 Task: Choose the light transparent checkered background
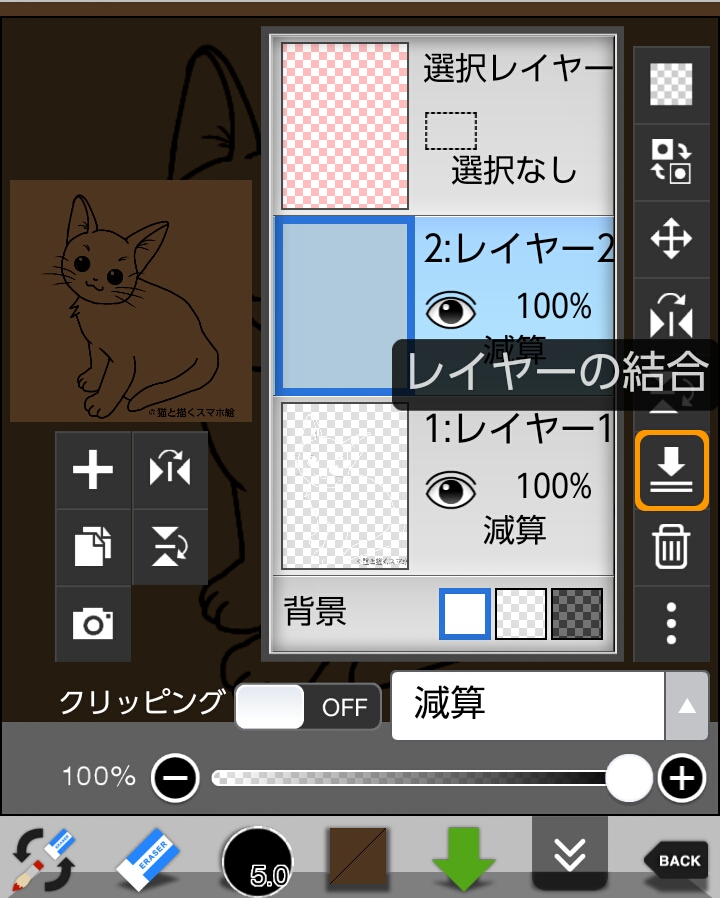522,614
